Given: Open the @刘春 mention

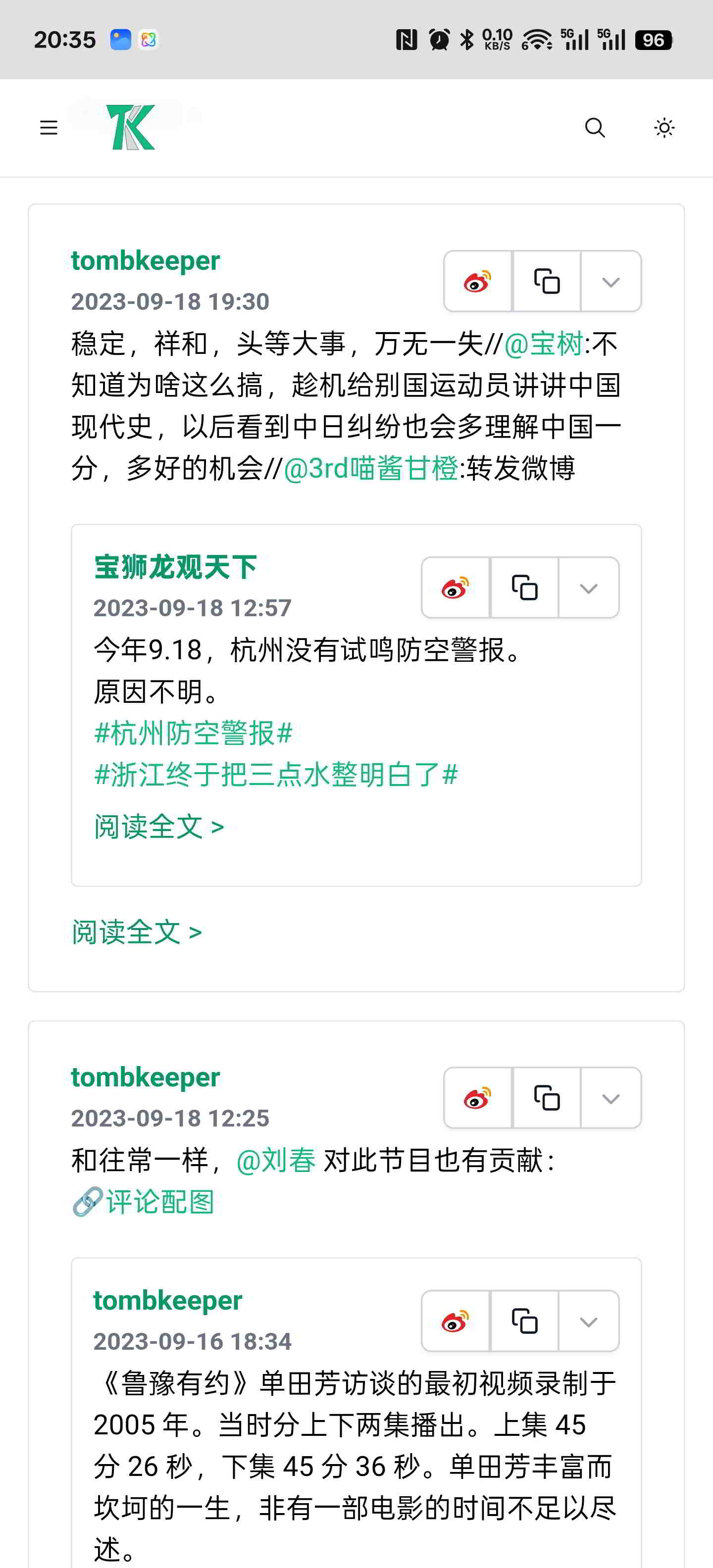Looking at the screenshot, I should coord(276,1160).
